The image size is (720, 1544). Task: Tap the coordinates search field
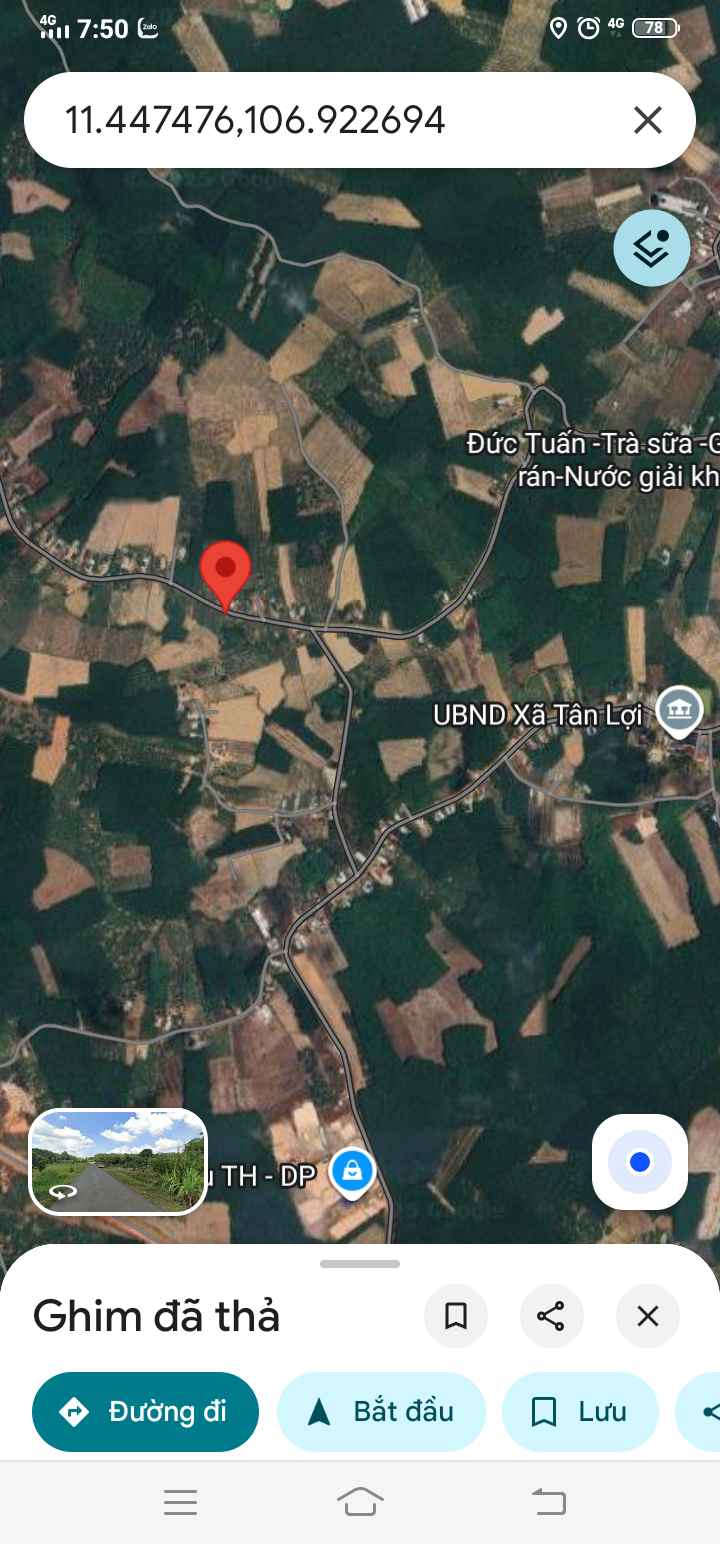pos(300,121)
